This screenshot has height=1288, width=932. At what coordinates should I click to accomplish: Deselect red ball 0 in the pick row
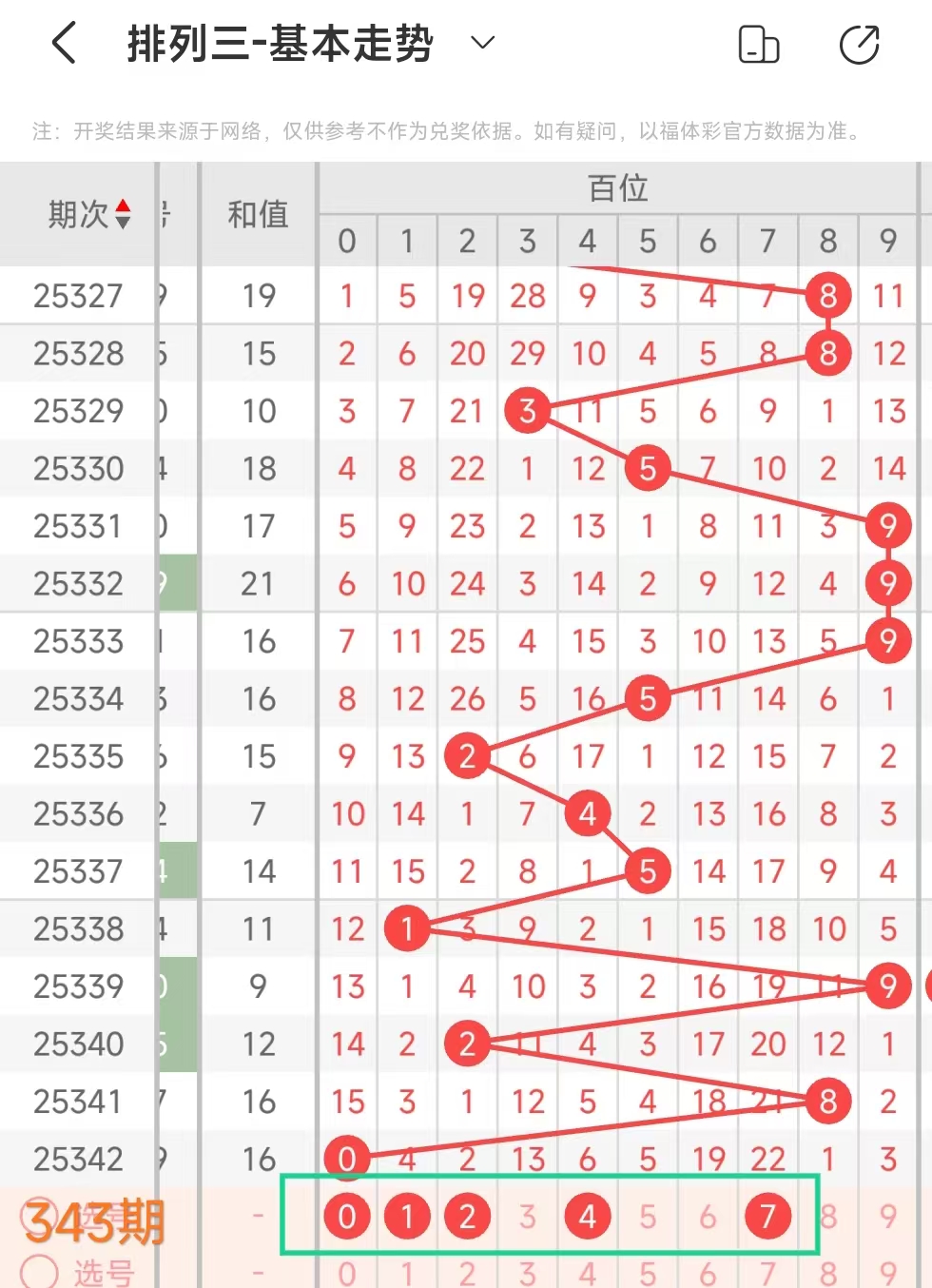pyautogui.click(x=347, y=1216)
